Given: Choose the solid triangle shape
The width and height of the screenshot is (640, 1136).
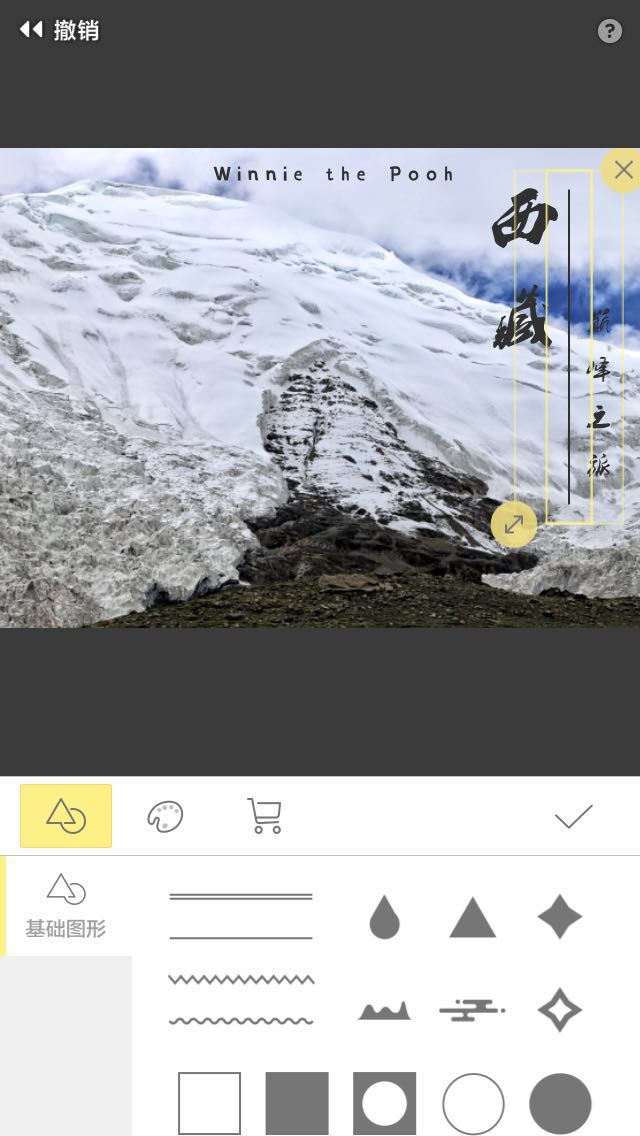Looking at the screenshot, I should (472, 917).
